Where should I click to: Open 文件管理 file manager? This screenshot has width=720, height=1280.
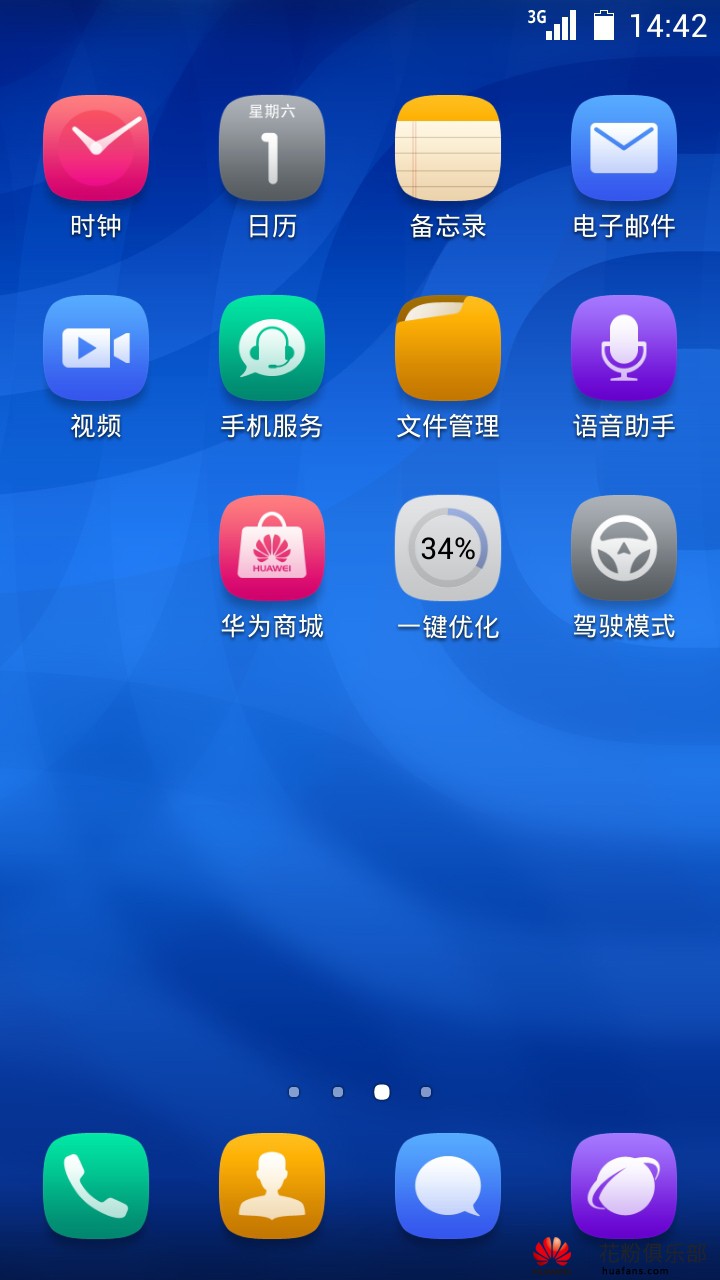pyautogui.click(x=448, y=348)
